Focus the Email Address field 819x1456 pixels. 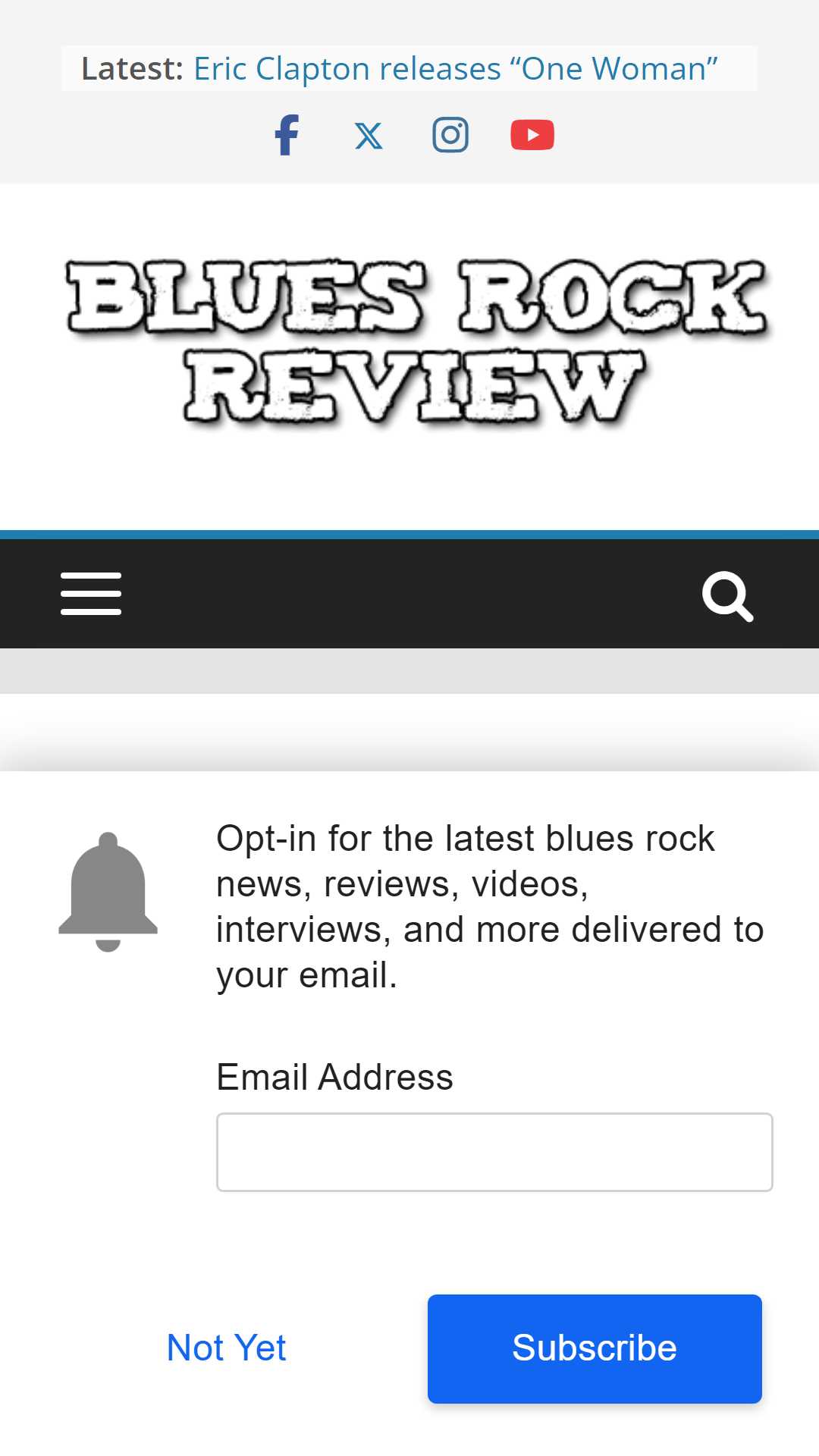(x=494, y=1152)
